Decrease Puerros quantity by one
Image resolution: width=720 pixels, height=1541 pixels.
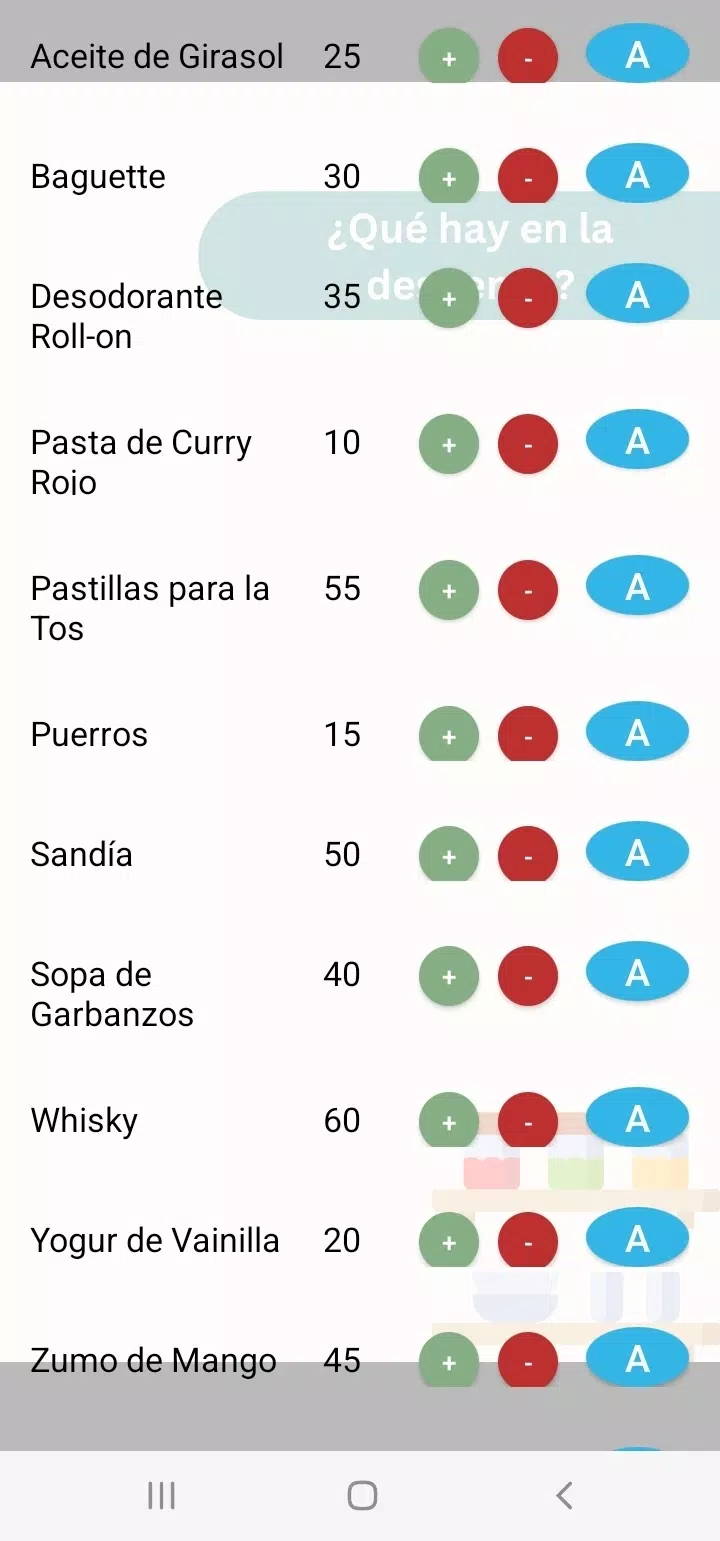pyautogui.click(x=527, y=735)
